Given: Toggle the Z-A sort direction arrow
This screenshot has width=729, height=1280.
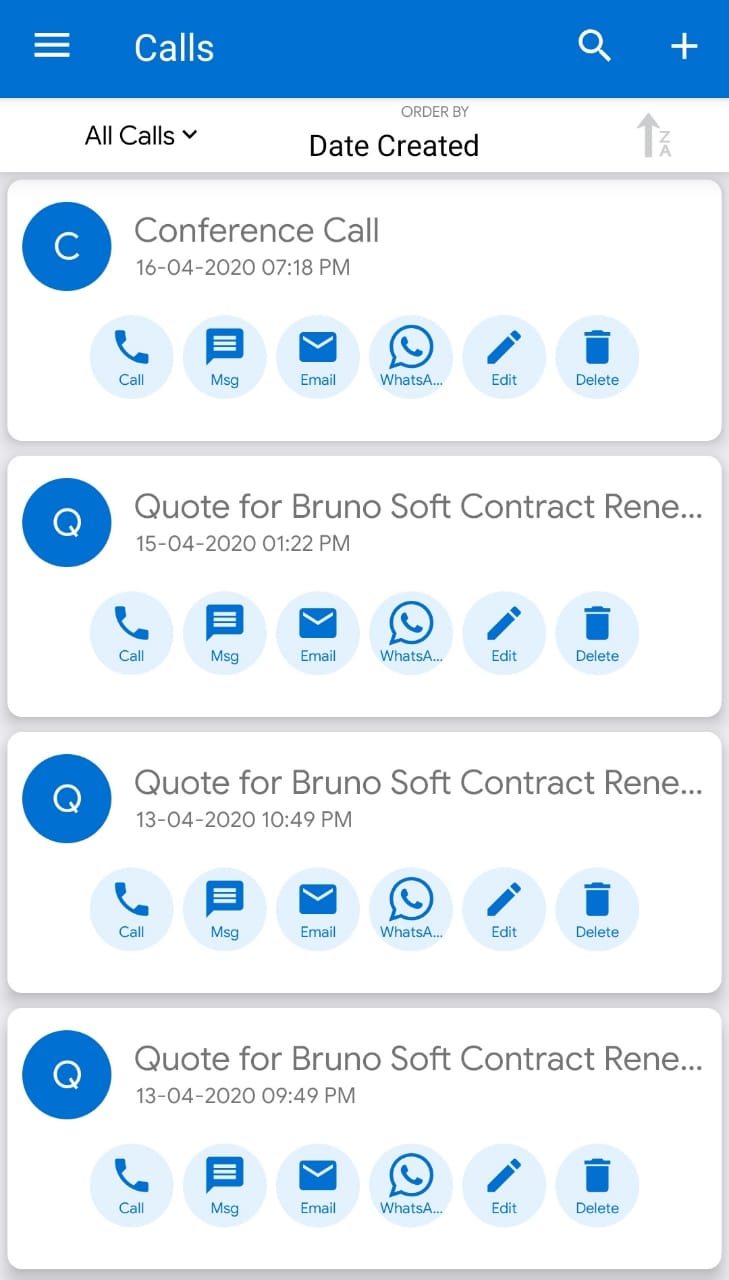Looking at the screenshot, I should tap(654, 135).
